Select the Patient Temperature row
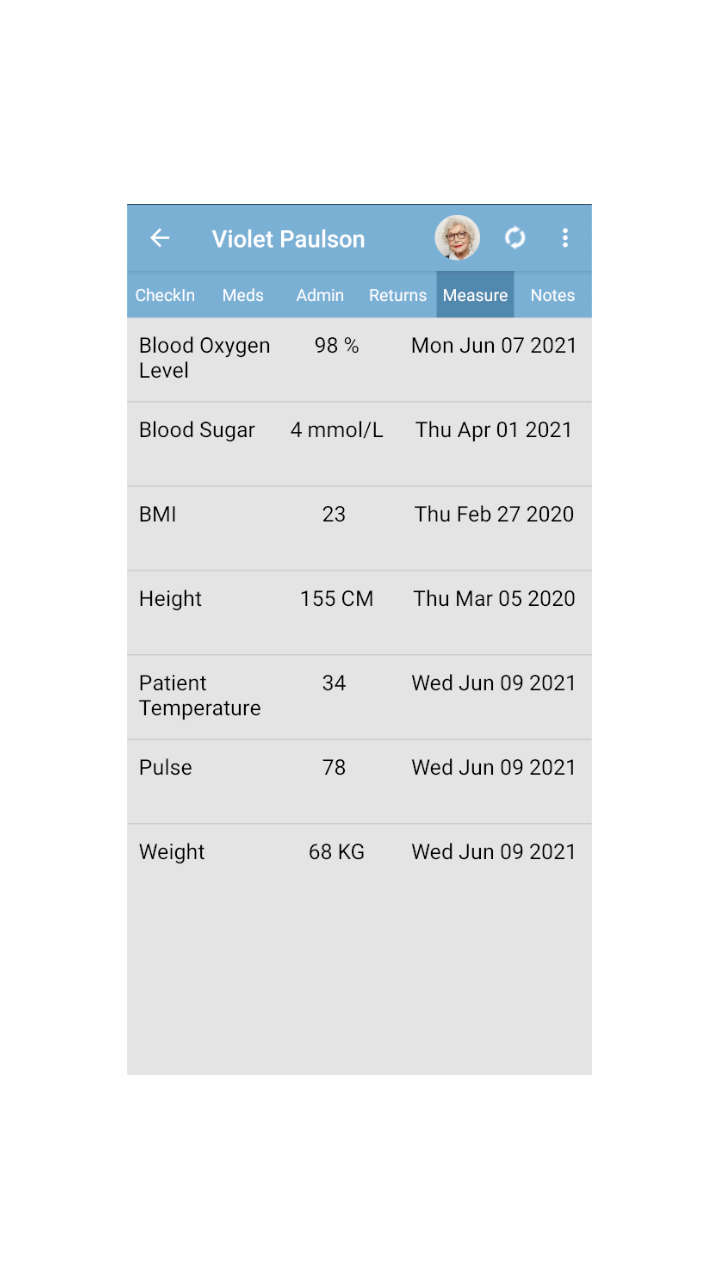 click(360, 696)
